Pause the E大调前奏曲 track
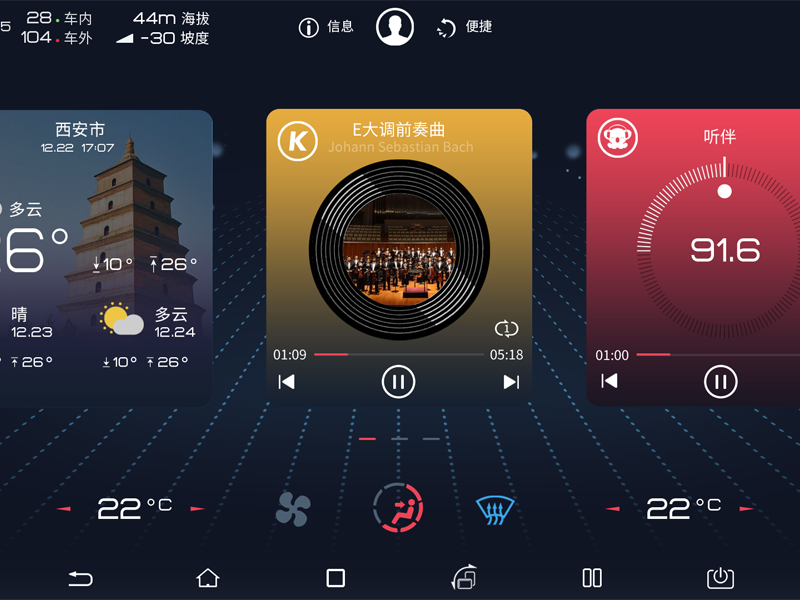The height and width of the screenshot is (600, 800). click(398, 381)
